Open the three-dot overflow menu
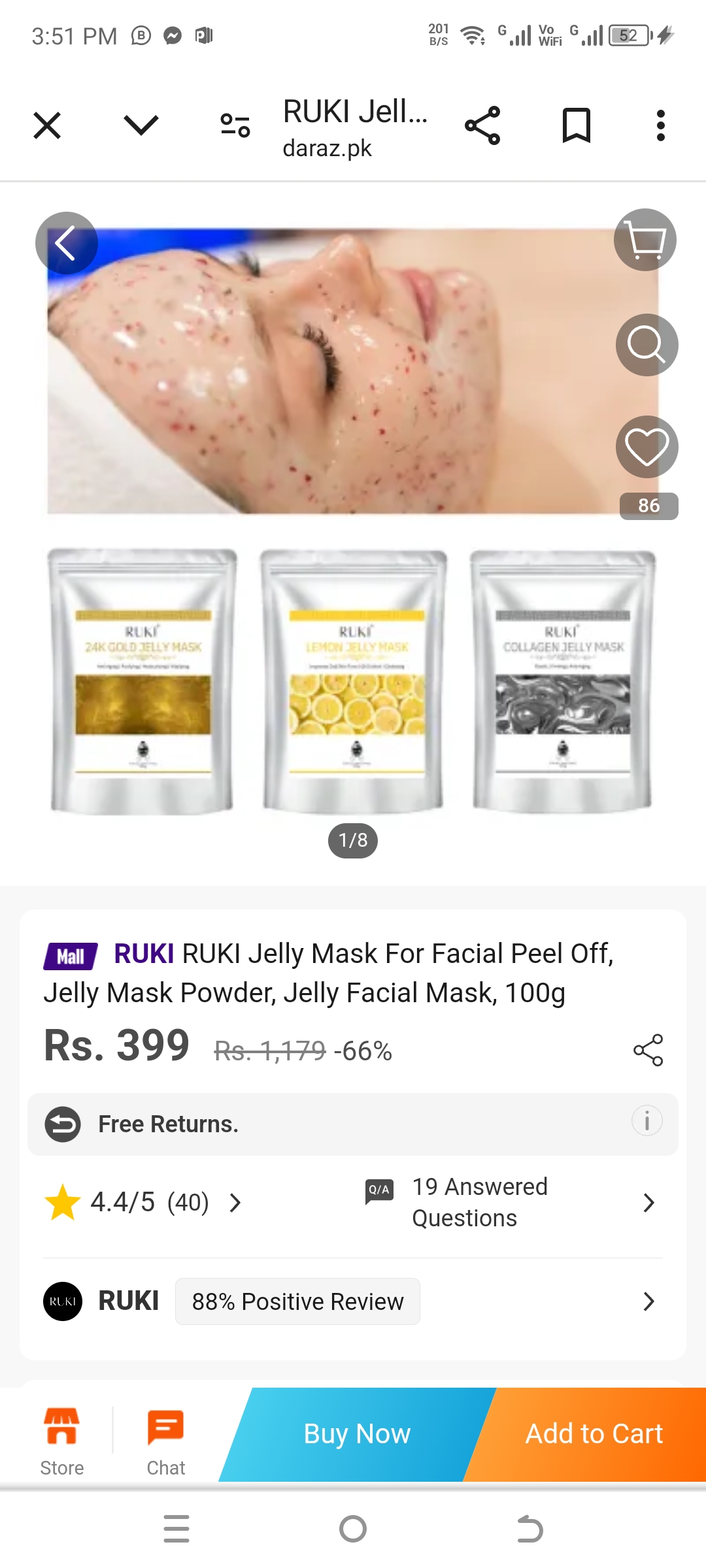The width and height of the screenshot is (706, 1568). tap(660, 125)
